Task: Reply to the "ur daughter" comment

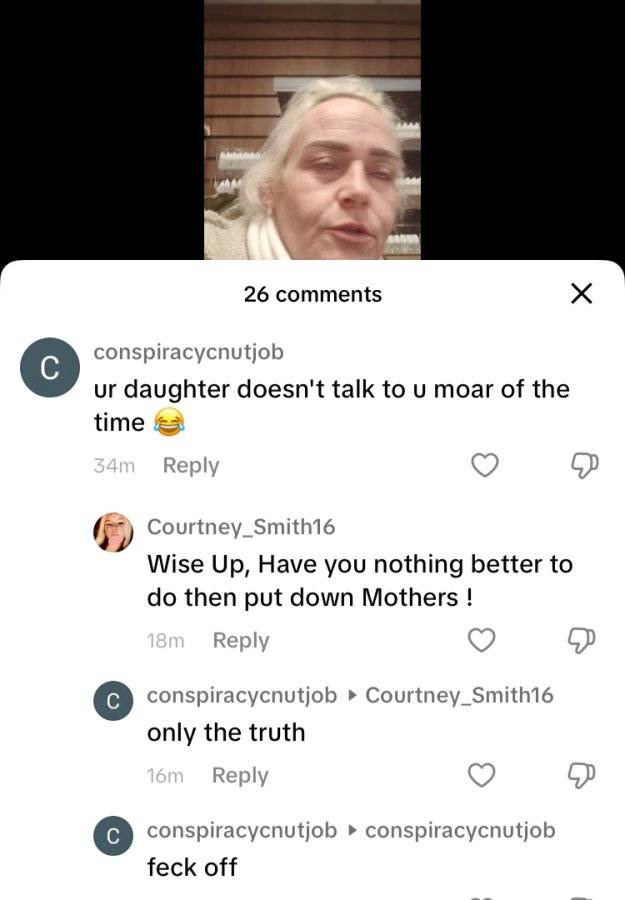Action: (191, 465)
